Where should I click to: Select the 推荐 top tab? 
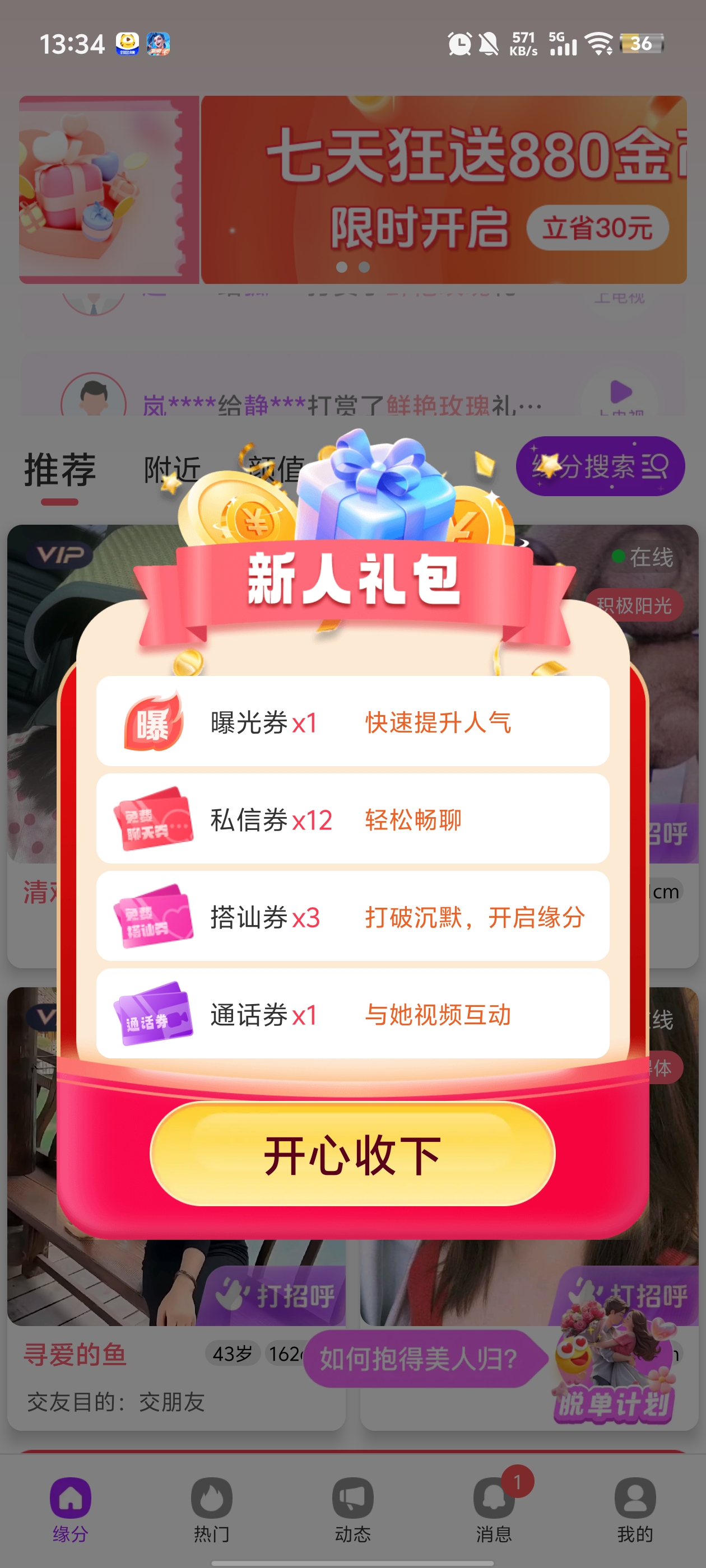(60, 470)
